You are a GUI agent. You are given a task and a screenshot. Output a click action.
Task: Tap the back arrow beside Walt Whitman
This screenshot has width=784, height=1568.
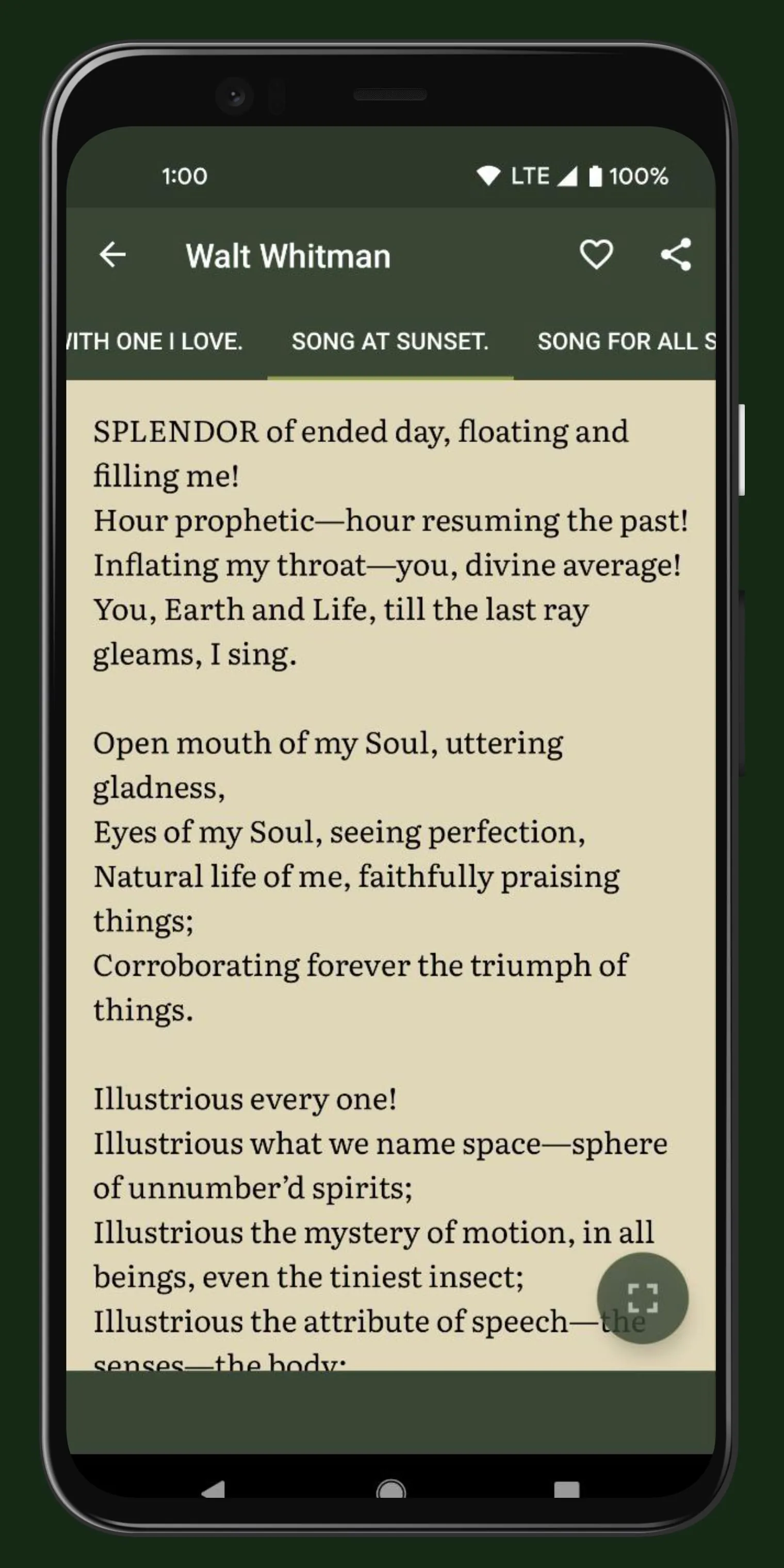(x=111, y=255)
